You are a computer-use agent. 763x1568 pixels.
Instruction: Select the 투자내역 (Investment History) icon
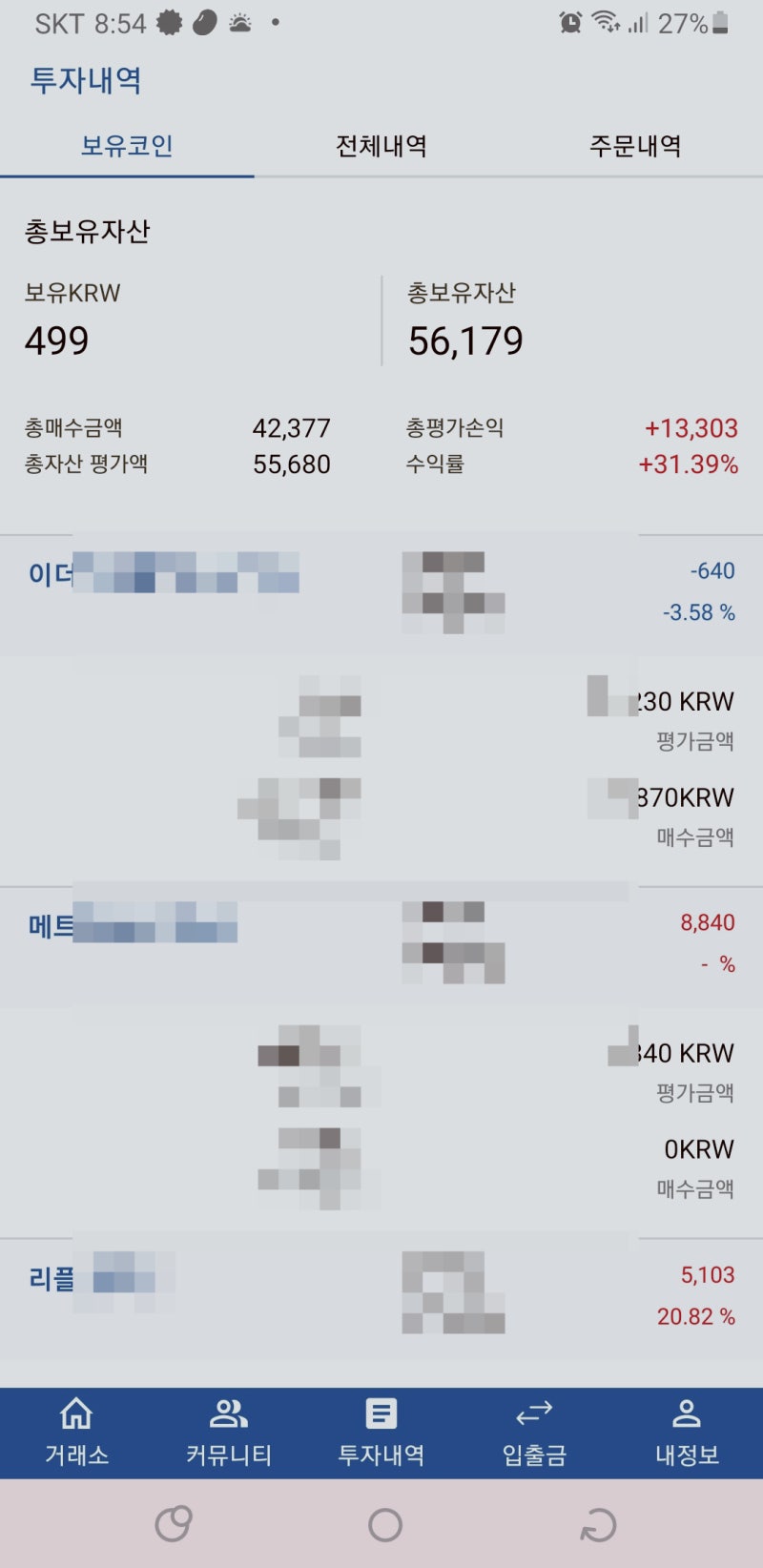[x=381, y=1431]
